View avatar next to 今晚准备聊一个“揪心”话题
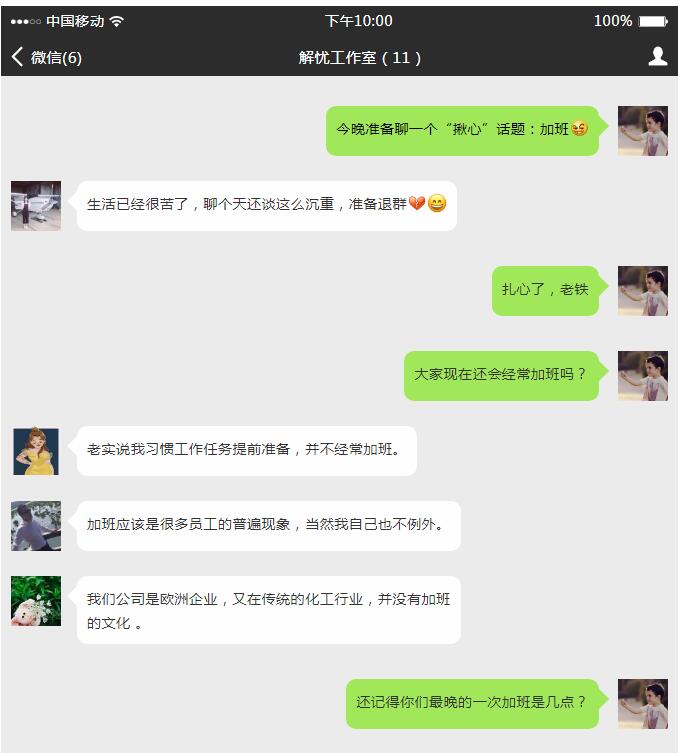The height and width of the screenshot is (753, 679). [642, 131]
